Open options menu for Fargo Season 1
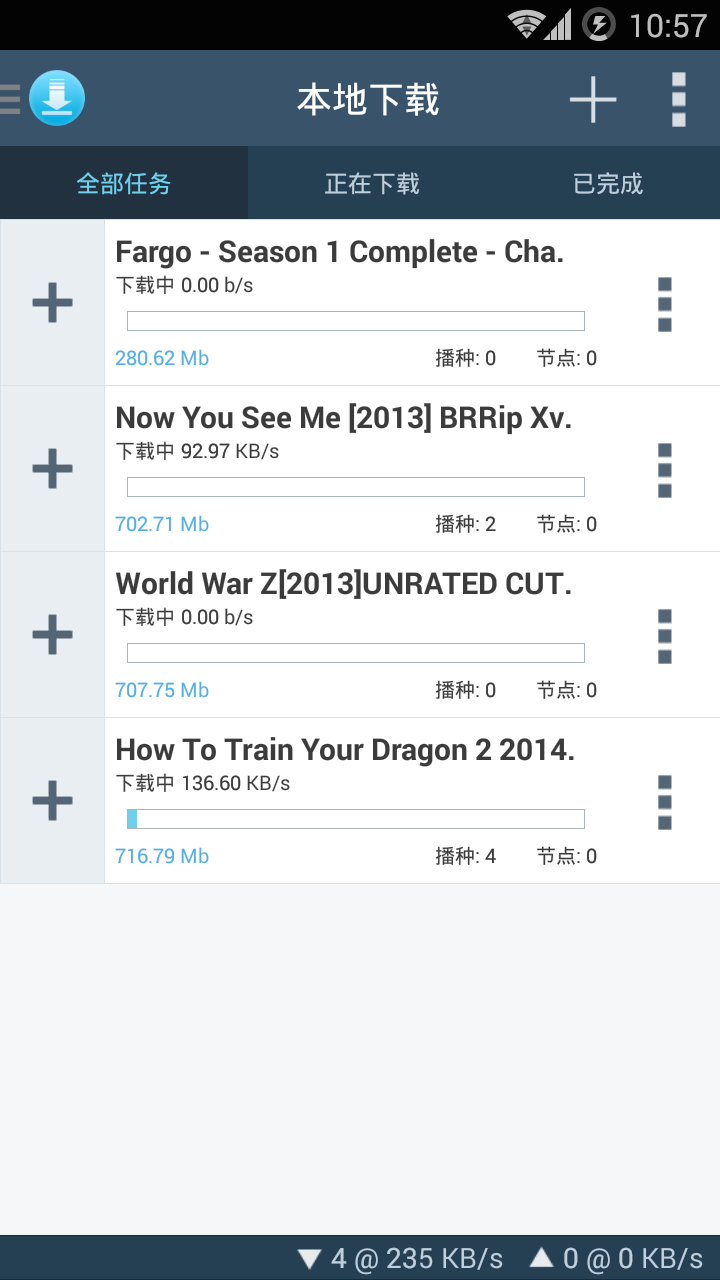This screenshot has height=1280, width=720. (665, 304)
